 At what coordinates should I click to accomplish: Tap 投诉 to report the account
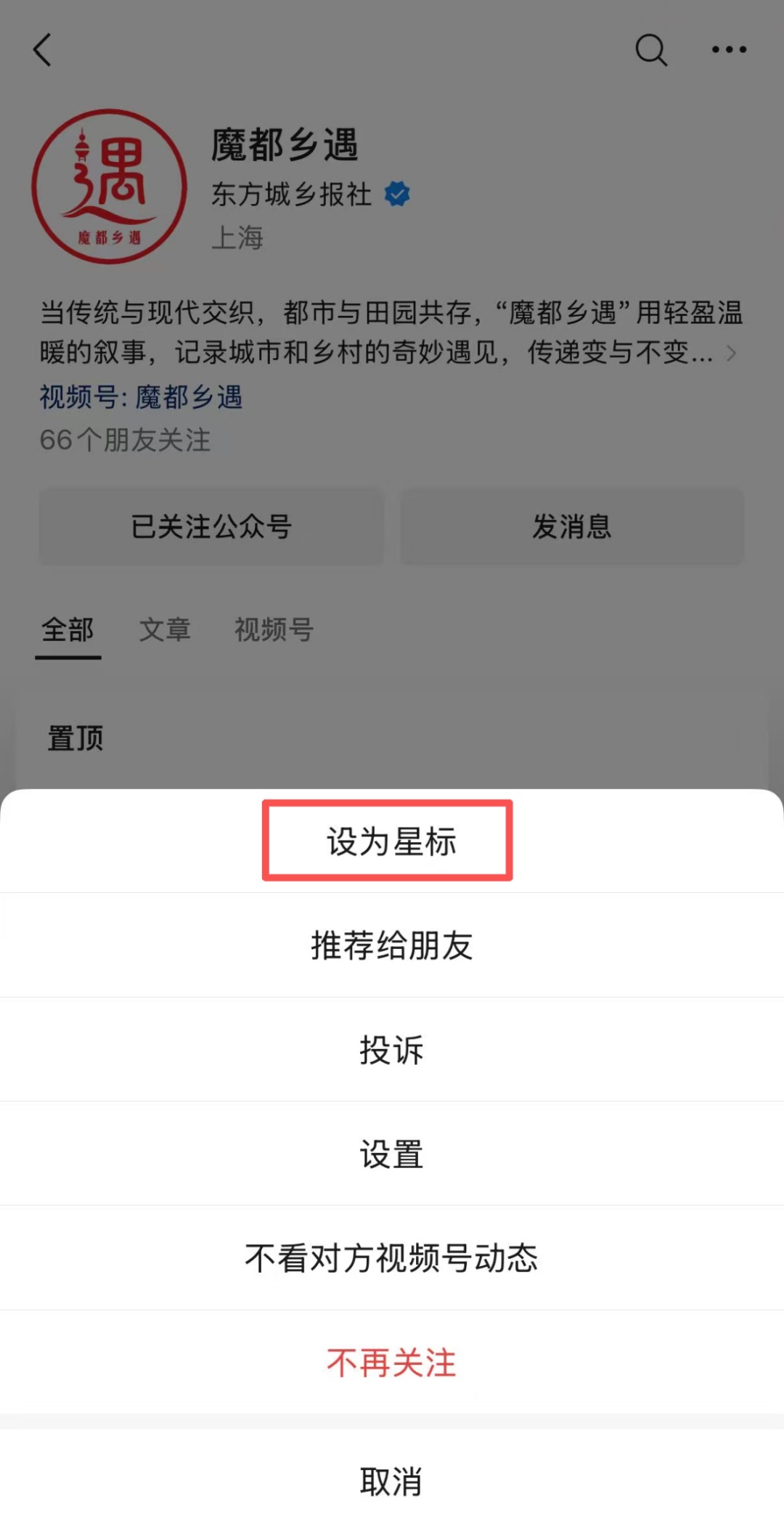[391, 1050]
